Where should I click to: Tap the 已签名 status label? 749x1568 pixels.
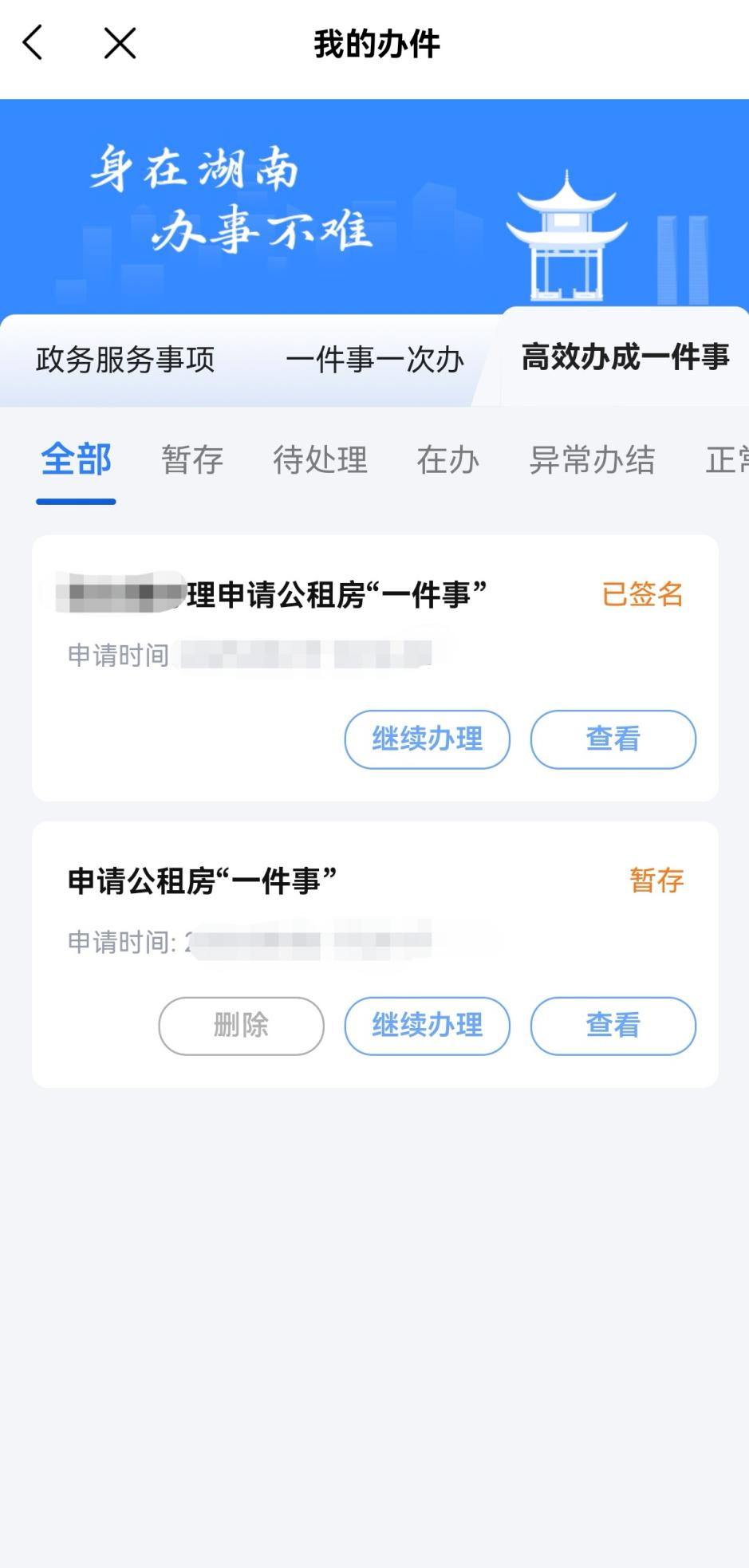643,596
